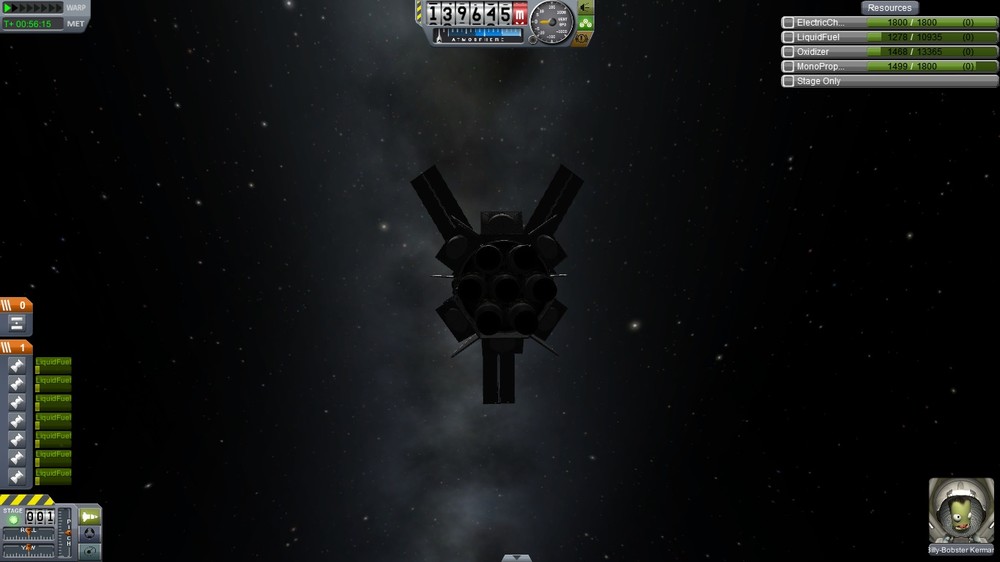The height and width of the screenshot is (562, 1000).
Task: Open Billy-Bobster Kerman's crew portrait
Action: [x=961, y=510]
